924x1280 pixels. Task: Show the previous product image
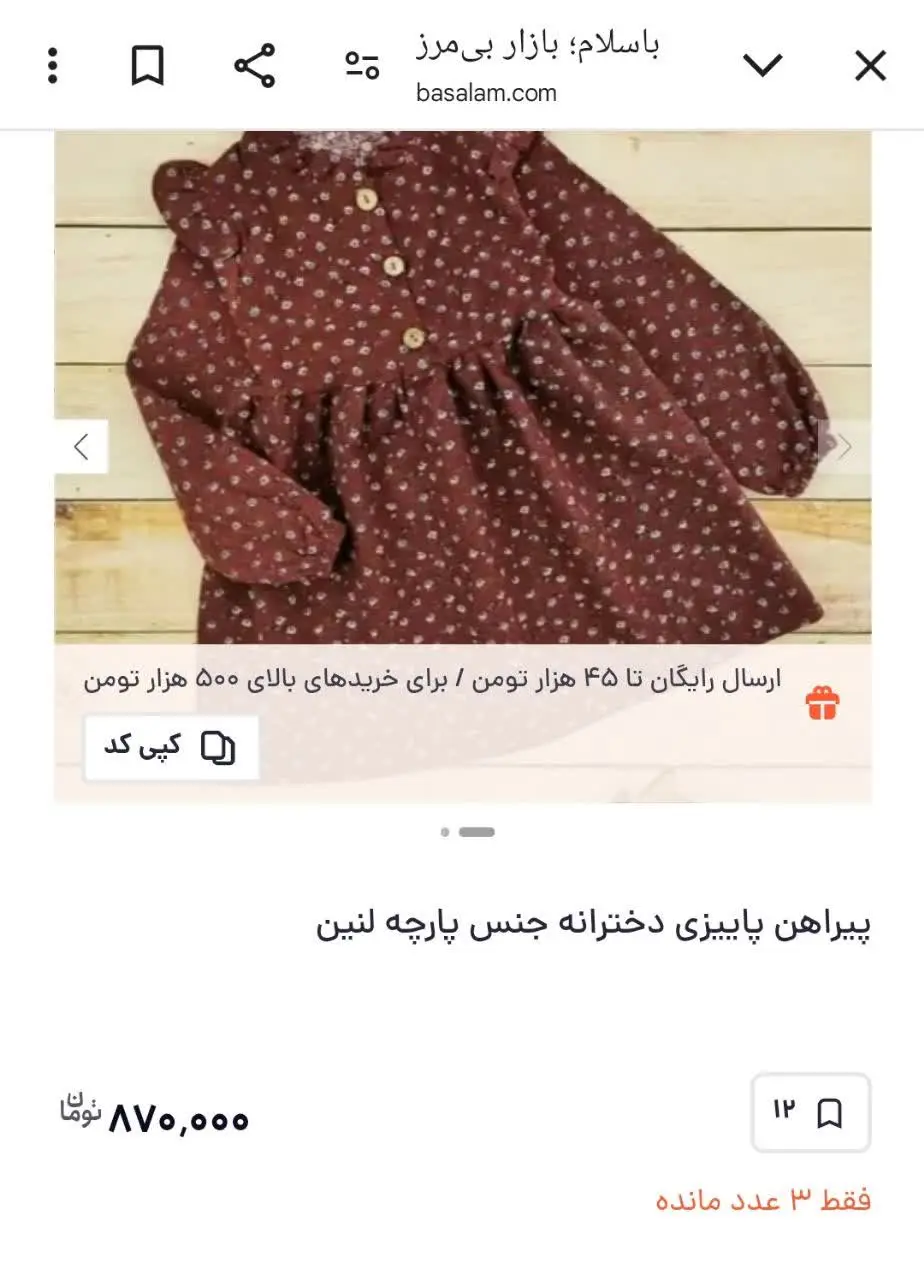(81, 446)
